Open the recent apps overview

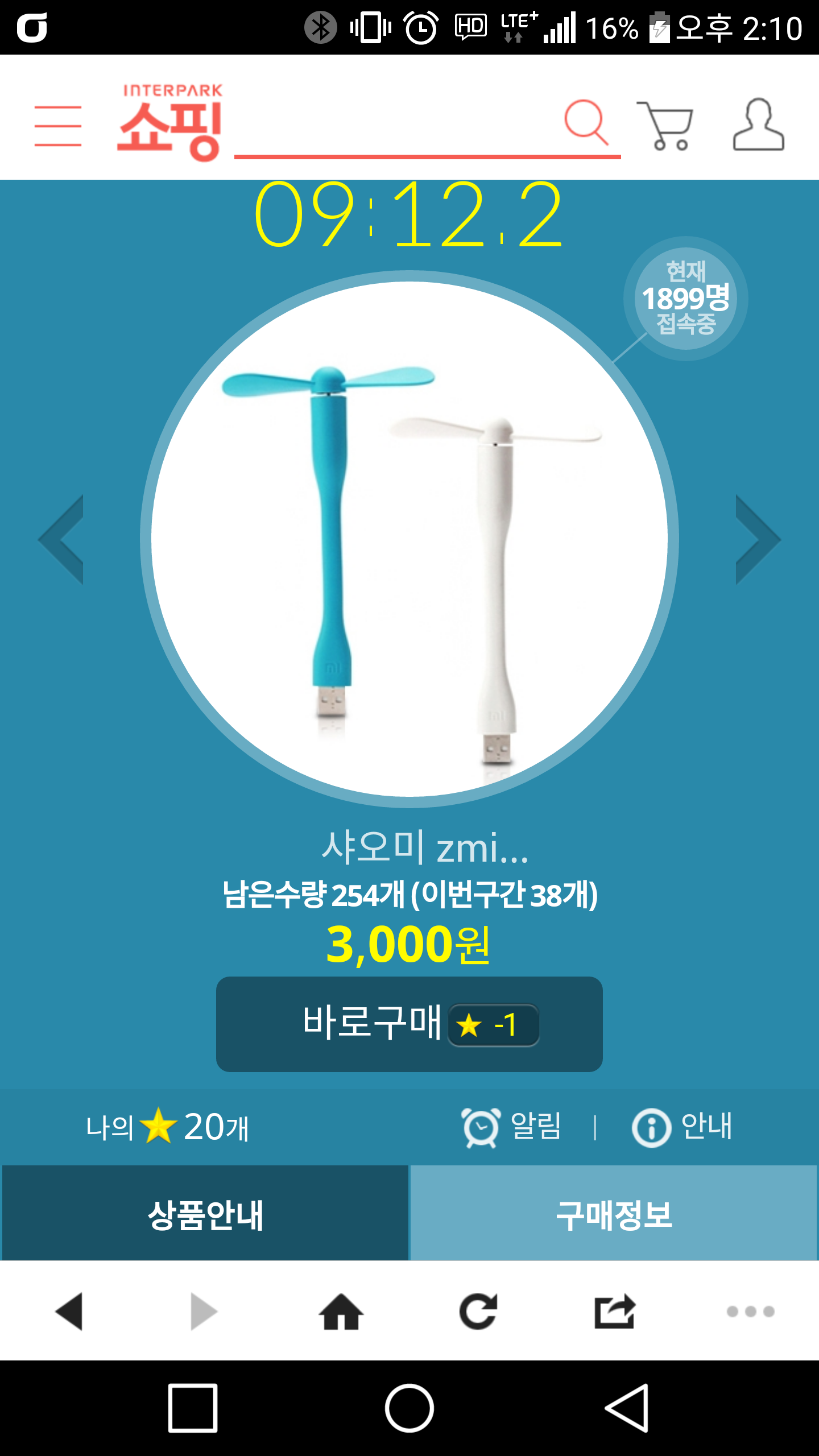click(x=193, y=1408)
